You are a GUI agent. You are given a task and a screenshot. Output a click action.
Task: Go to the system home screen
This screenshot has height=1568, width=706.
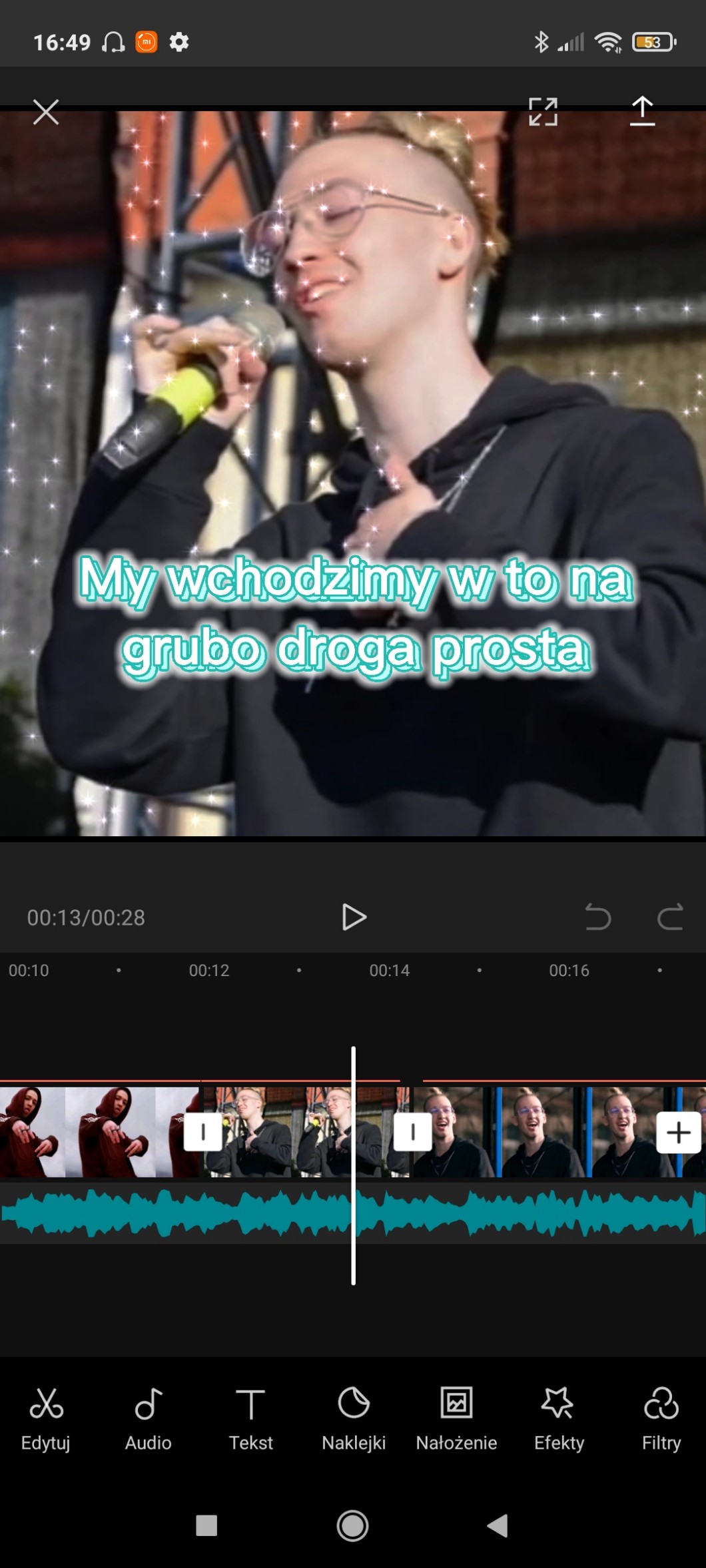352,1525
